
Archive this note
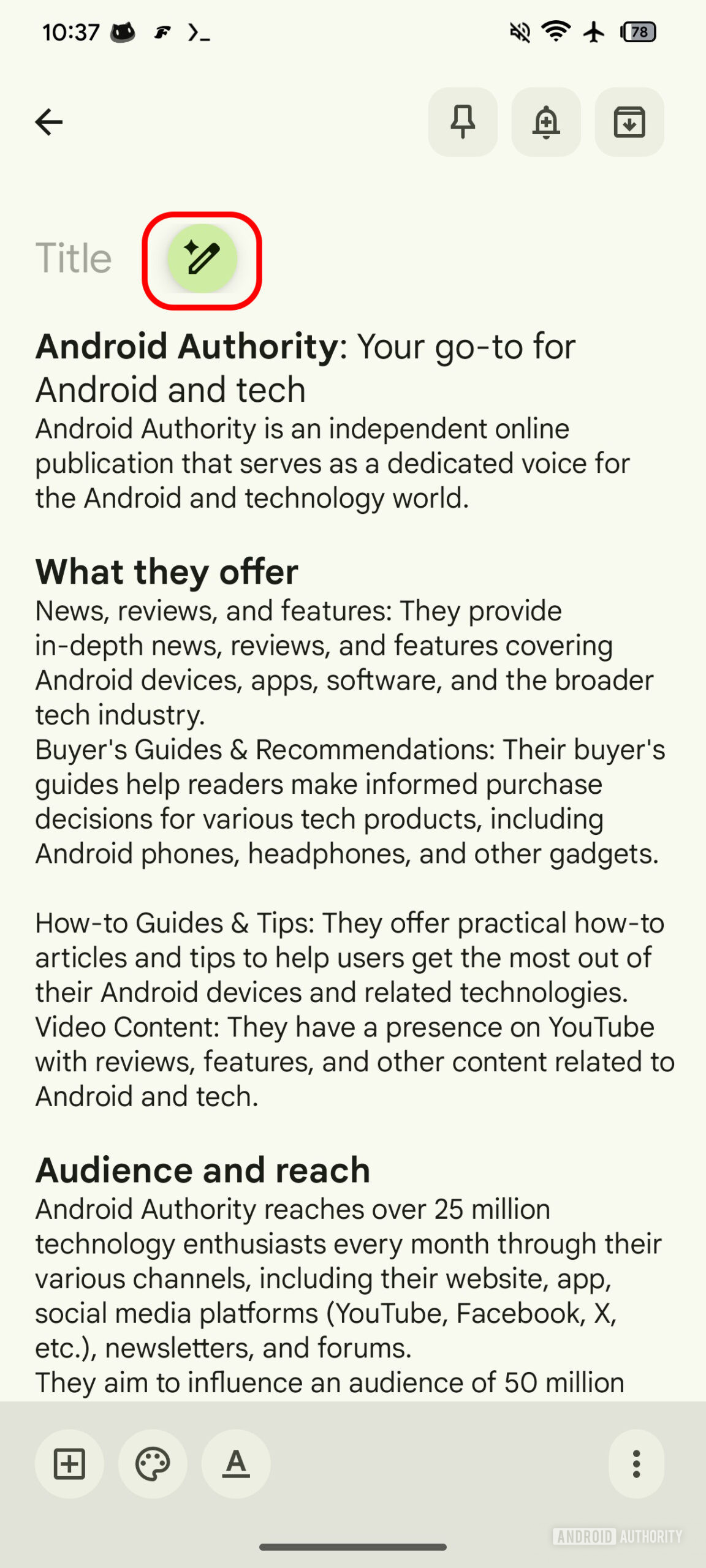[629, 122]
